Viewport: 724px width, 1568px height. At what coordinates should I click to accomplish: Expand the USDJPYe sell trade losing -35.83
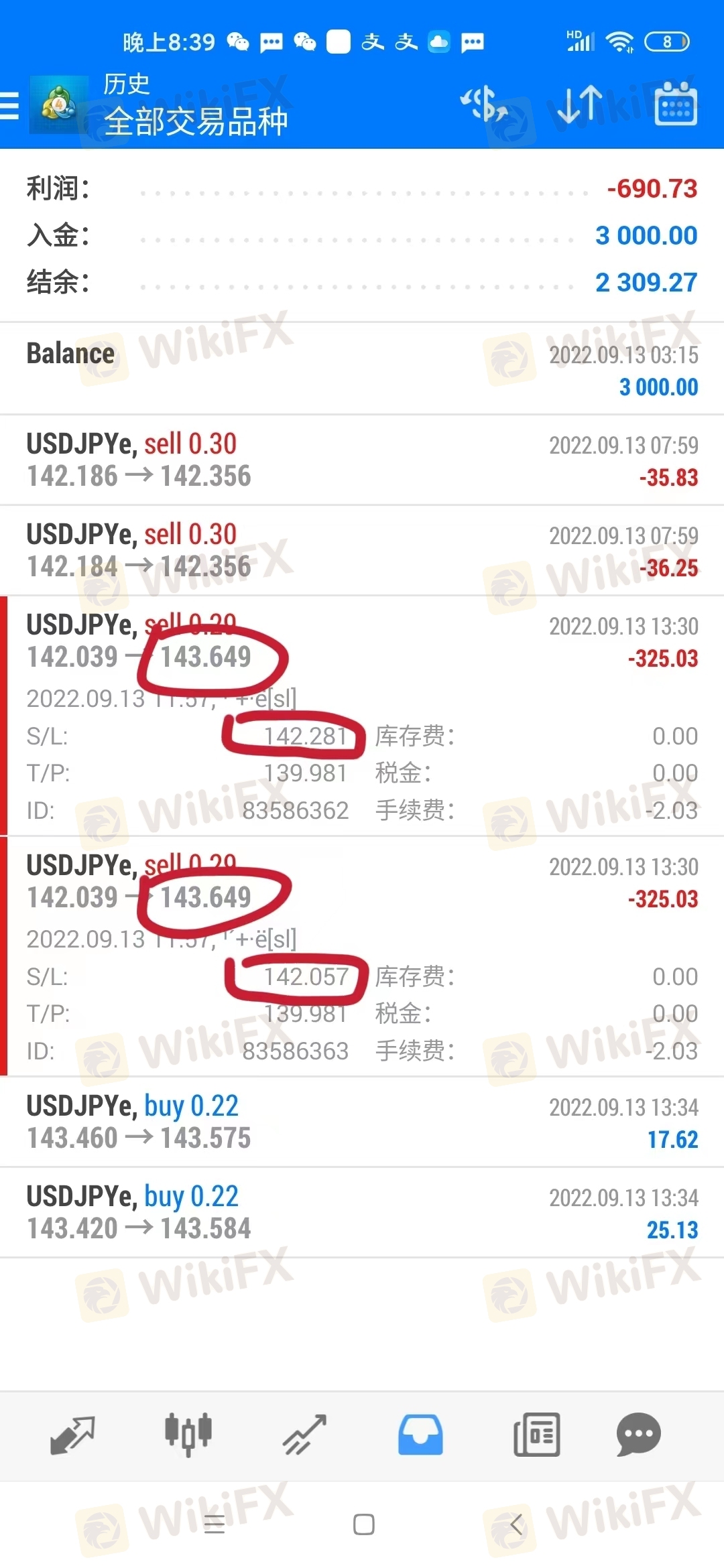tap(362, 460)
